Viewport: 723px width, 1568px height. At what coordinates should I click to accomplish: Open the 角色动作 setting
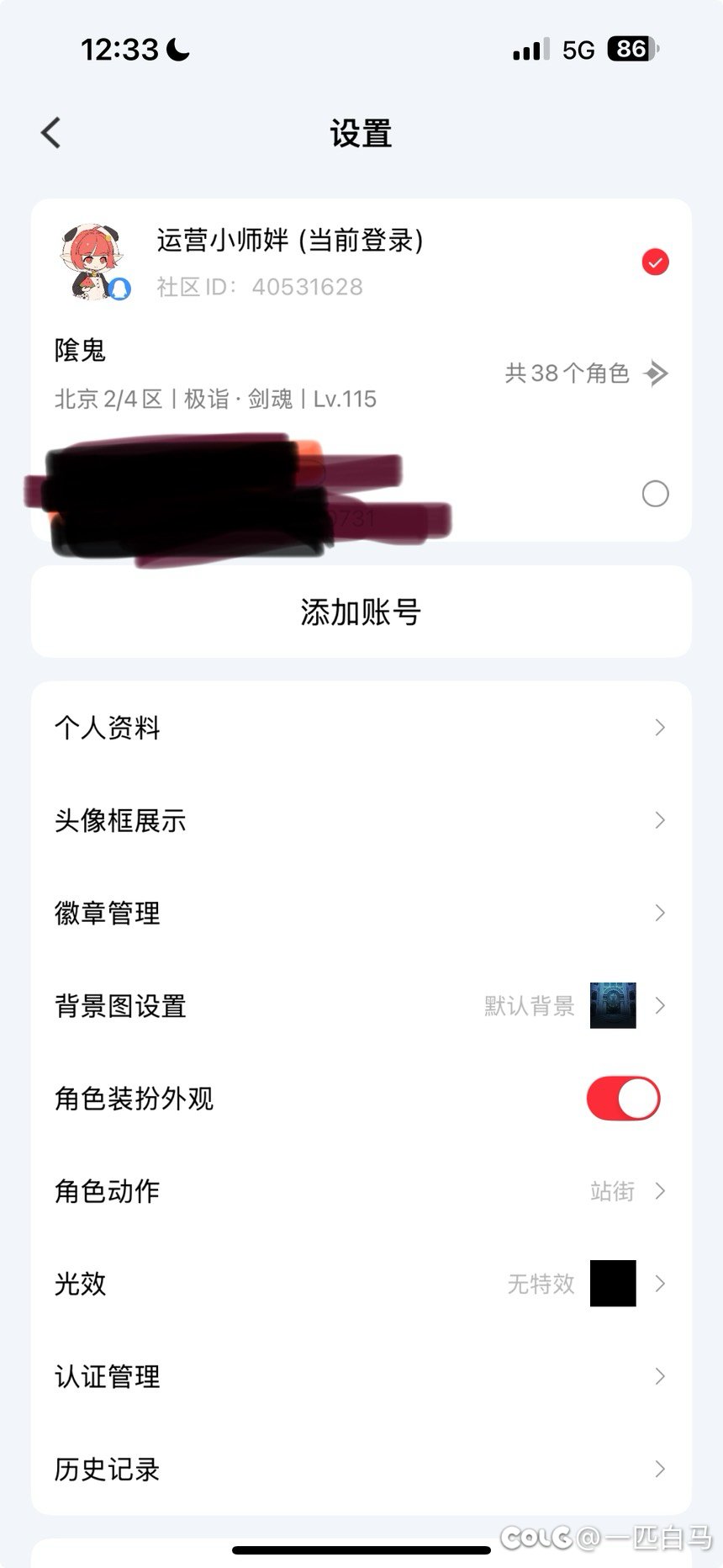[361, 1191]
